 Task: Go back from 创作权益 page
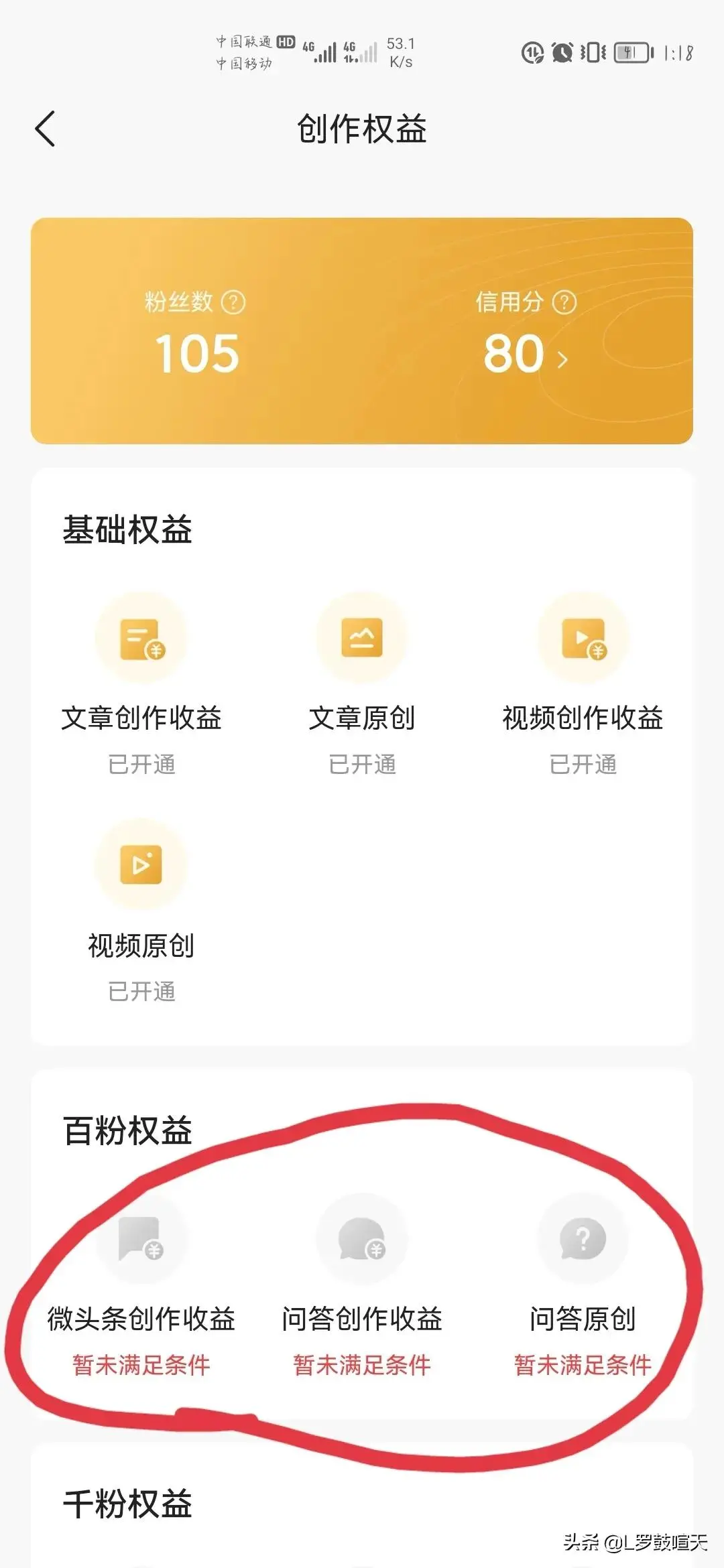[45, 129]
